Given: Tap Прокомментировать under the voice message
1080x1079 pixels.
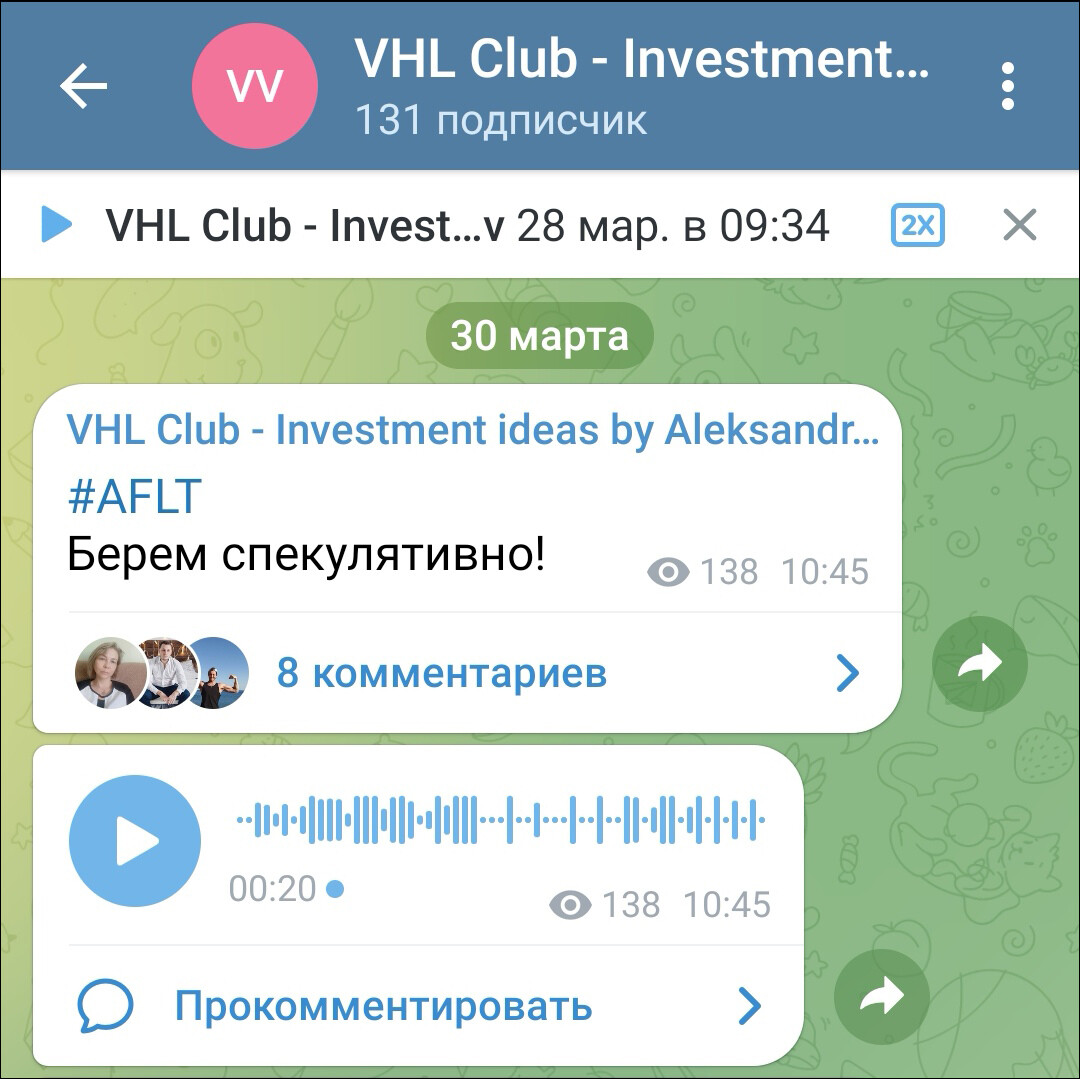Looking at the screenshot, I should tap(383, 1006).
